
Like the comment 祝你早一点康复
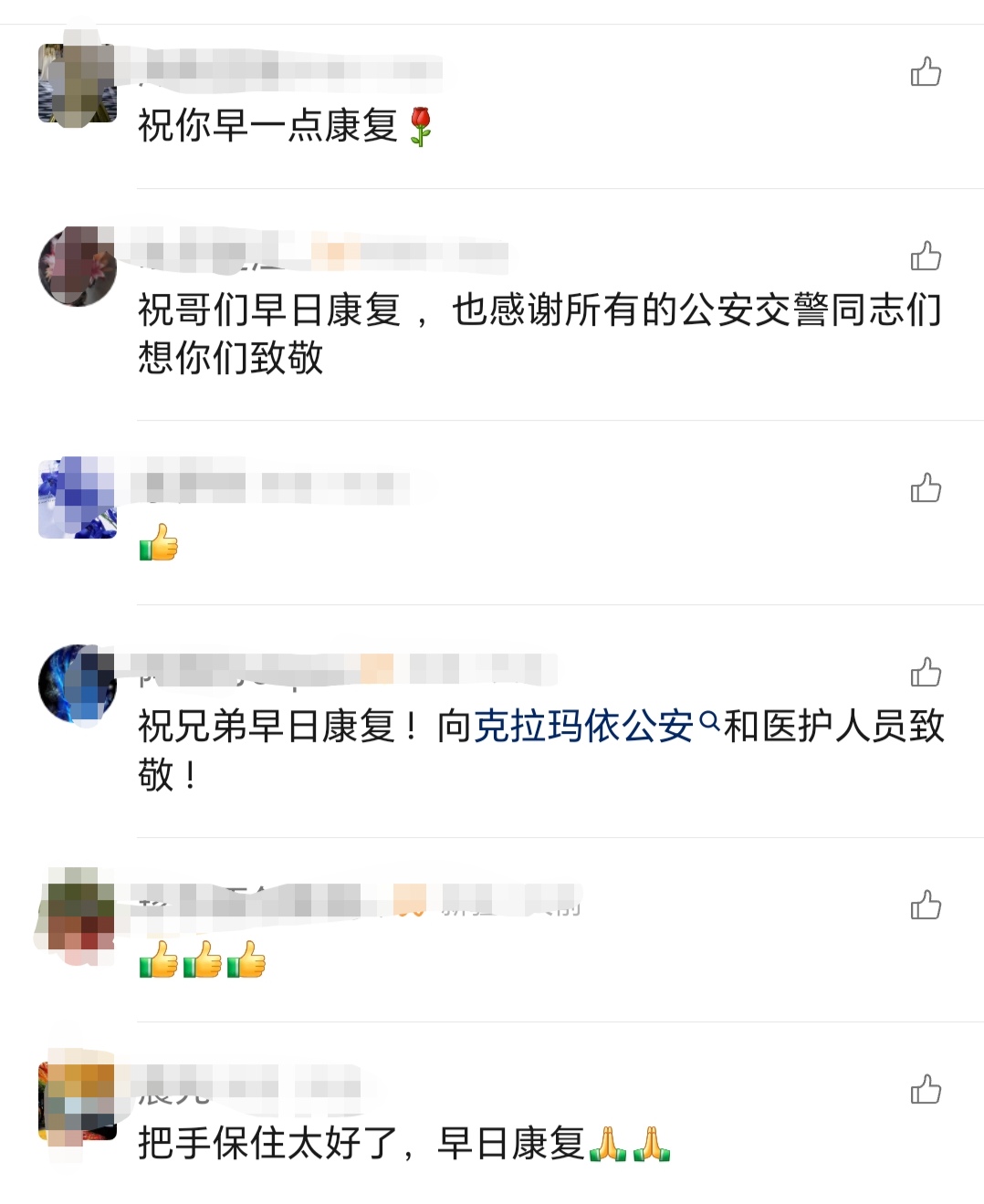925,72
